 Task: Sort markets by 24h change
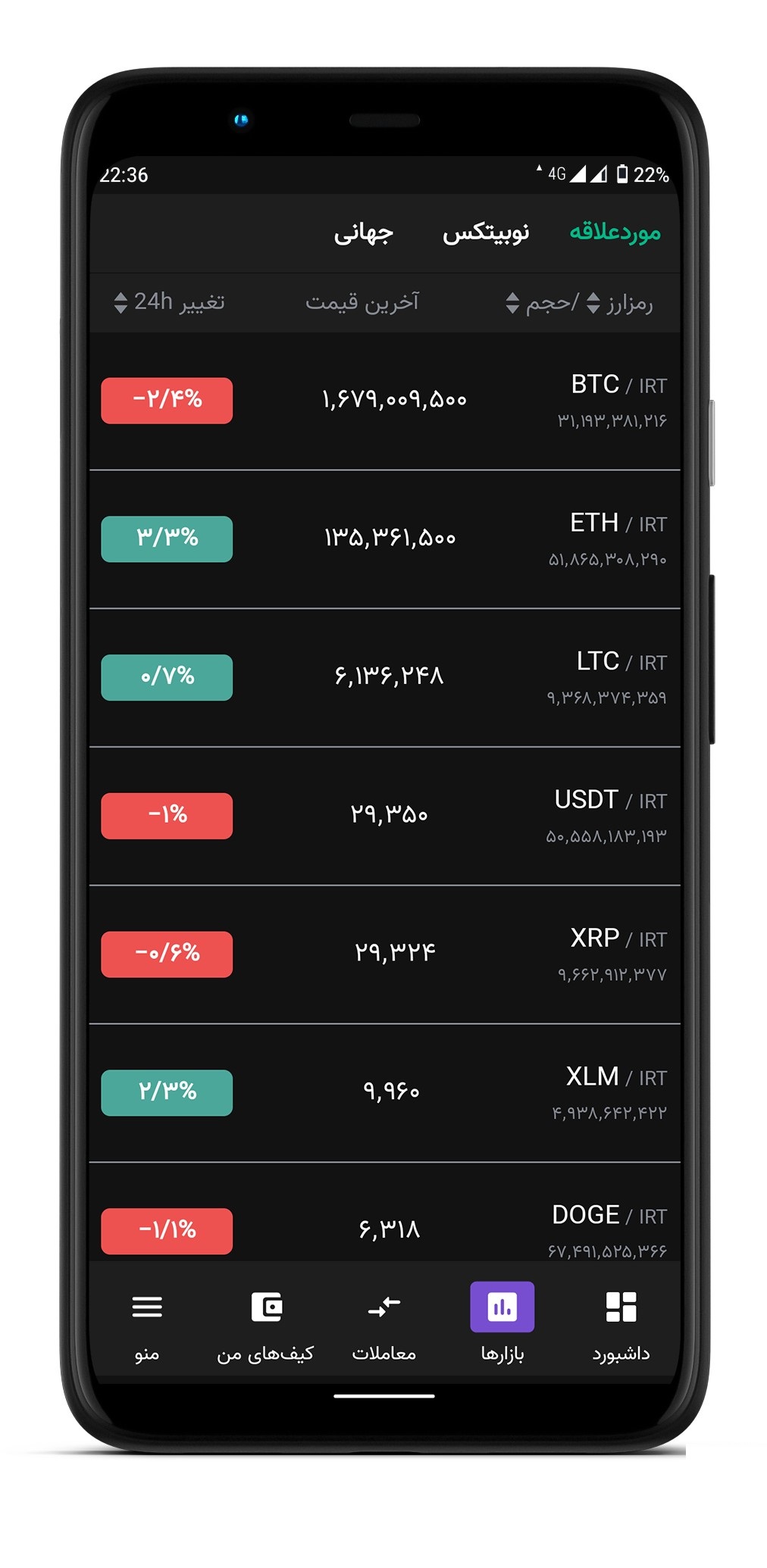pyautogui.click(x=169, y=302)
